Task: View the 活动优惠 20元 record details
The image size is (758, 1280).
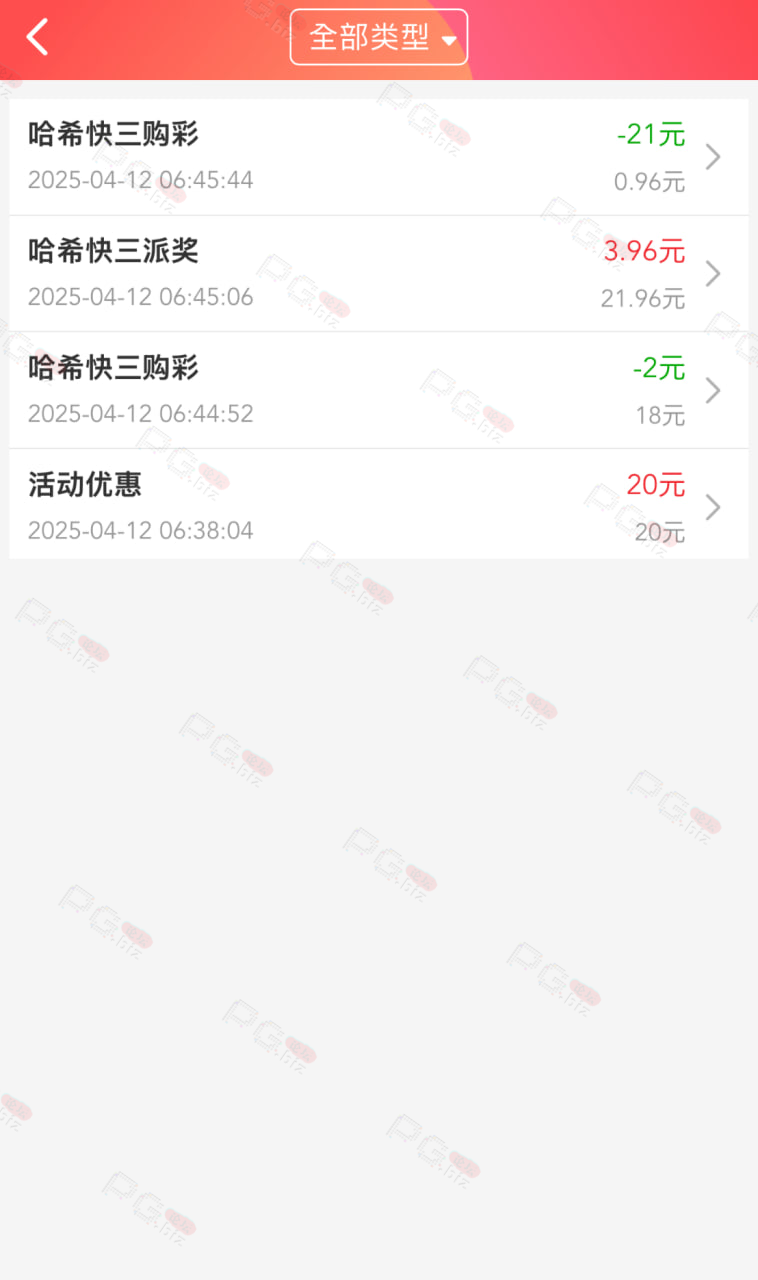Action: 379,504
